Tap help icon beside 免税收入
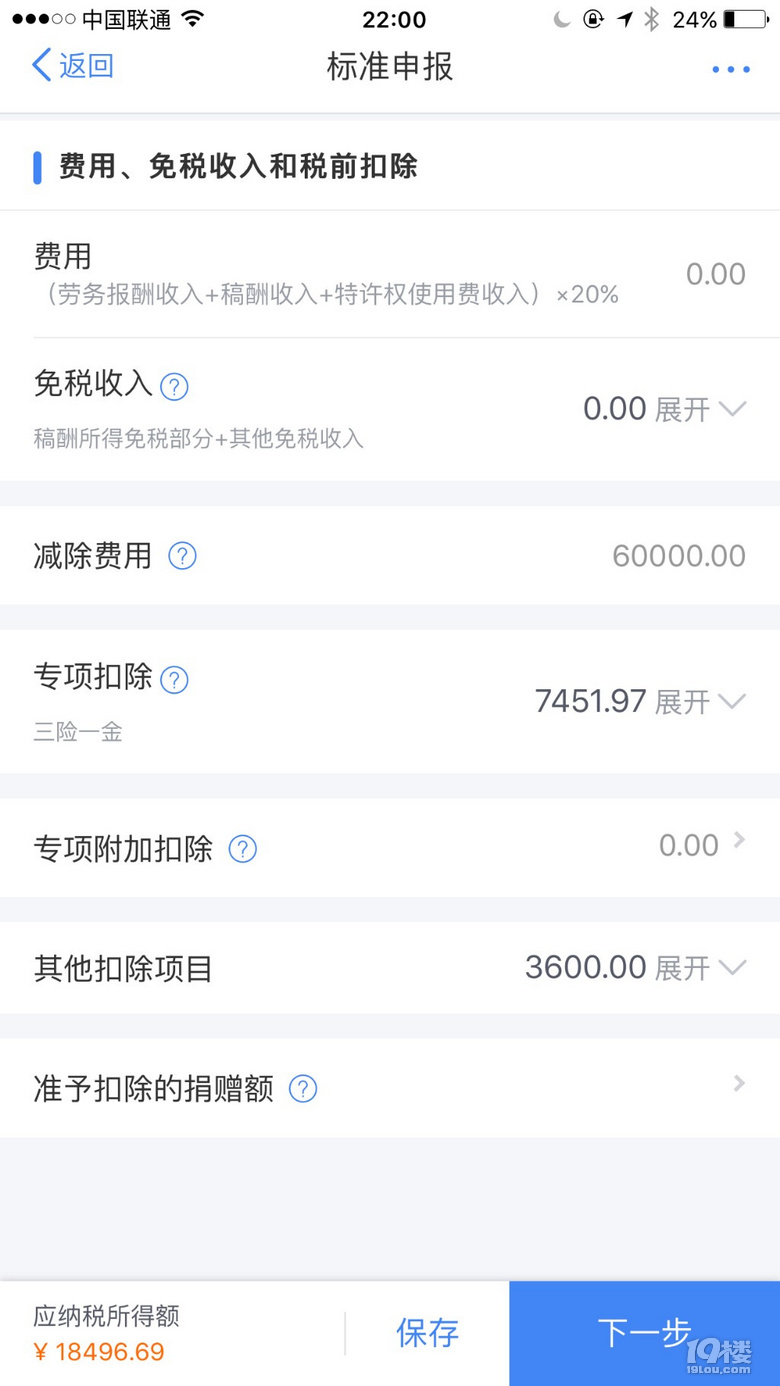The width and height of the screenshot is (780, 1386). [174, 387]
